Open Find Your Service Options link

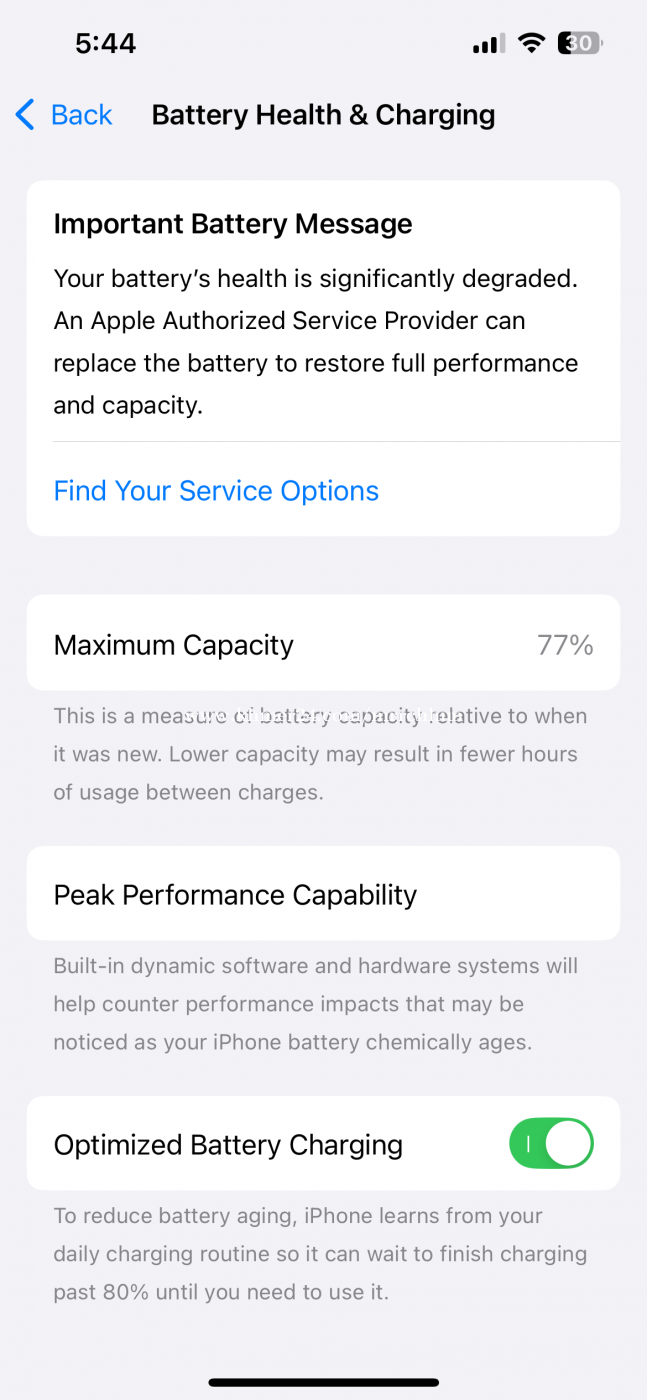(216, 491)
